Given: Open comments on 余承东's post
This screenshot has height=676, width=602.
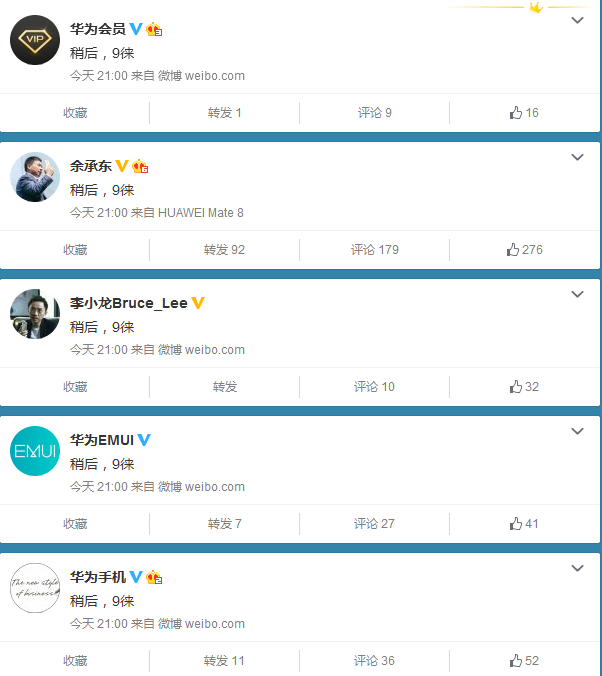Looking at the screenshot, I should tap(375, 249).
